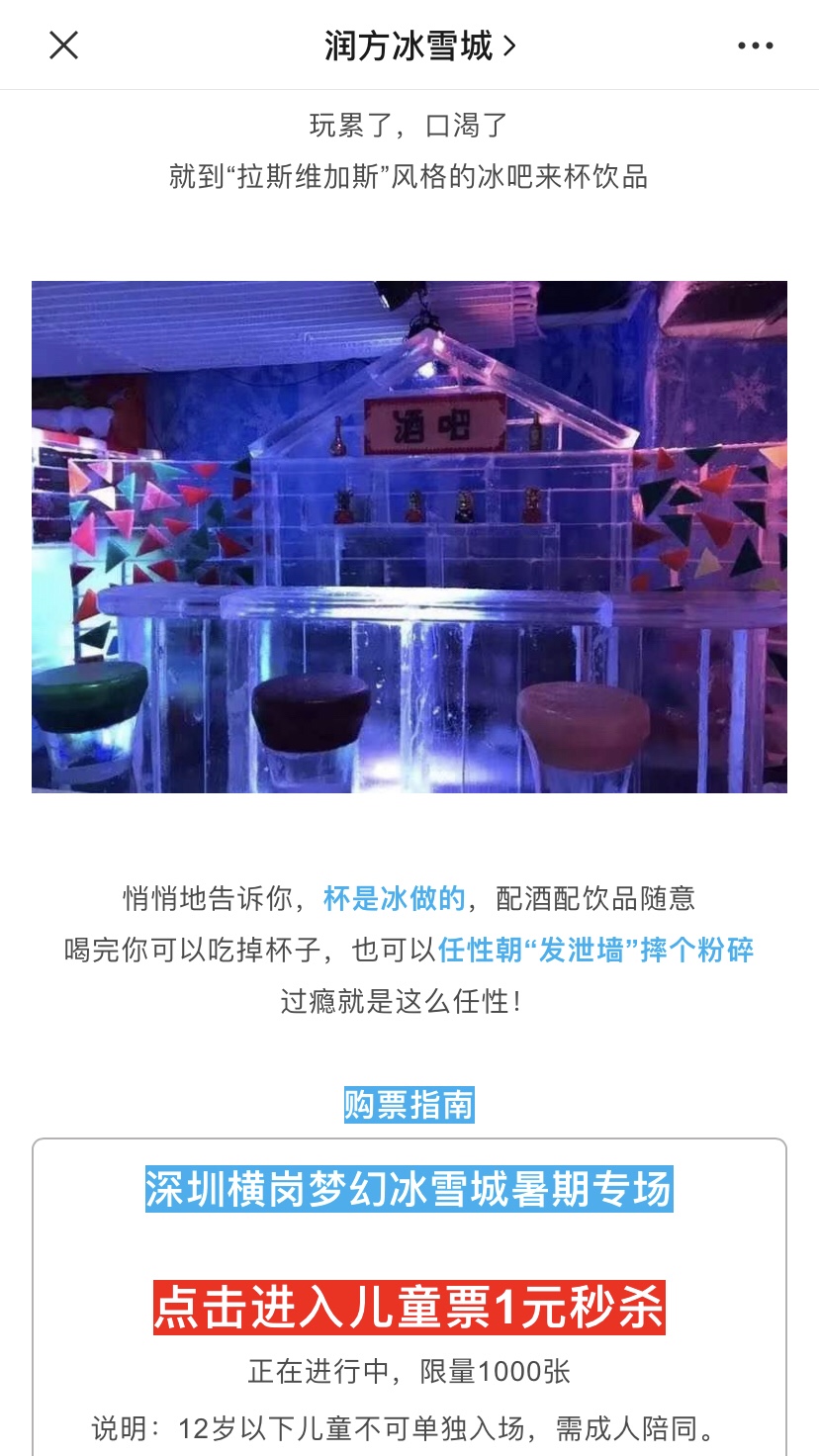Open the three-dot overflow menu

tap(756, 45)
